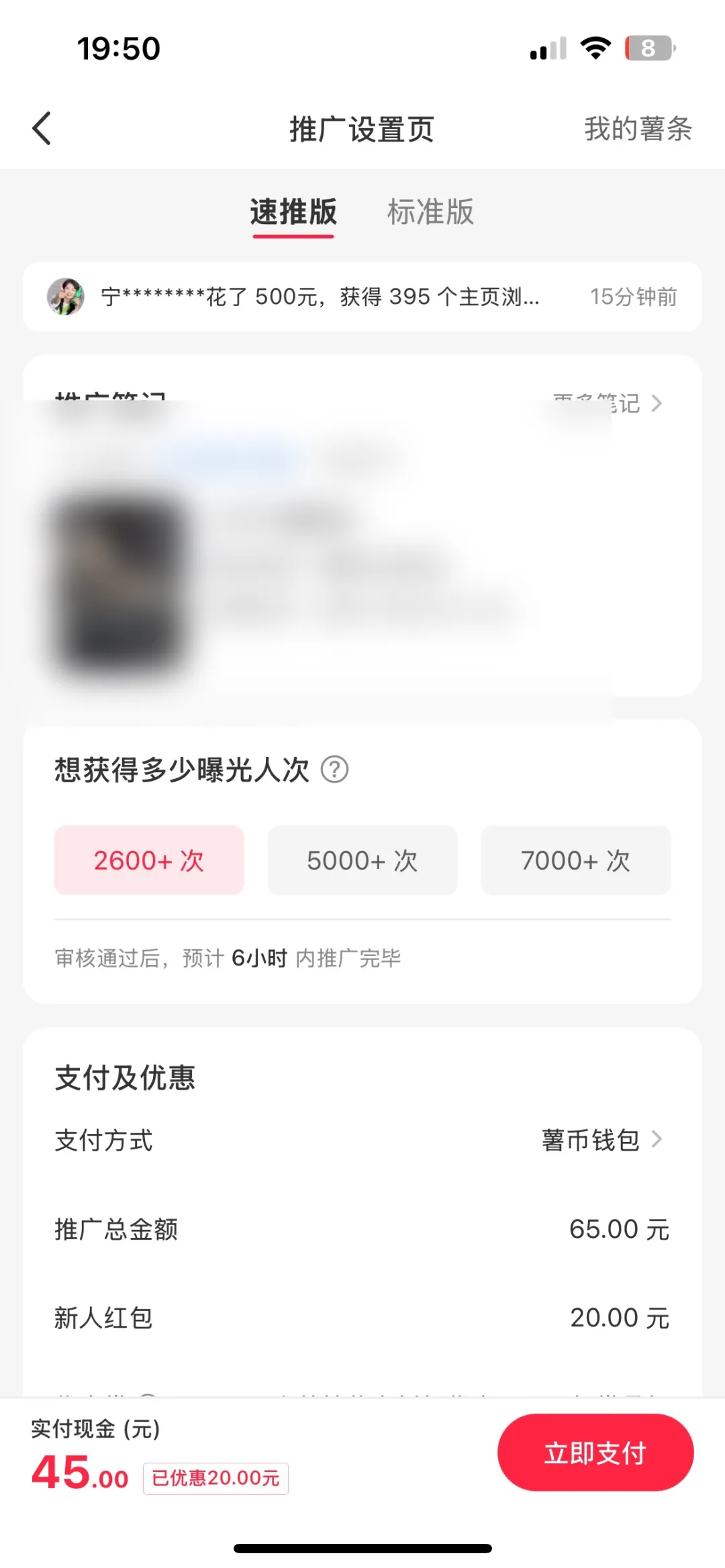Select the 速推版 tab
This screenshot has width=725, height=1568.
tap(293, 212)
